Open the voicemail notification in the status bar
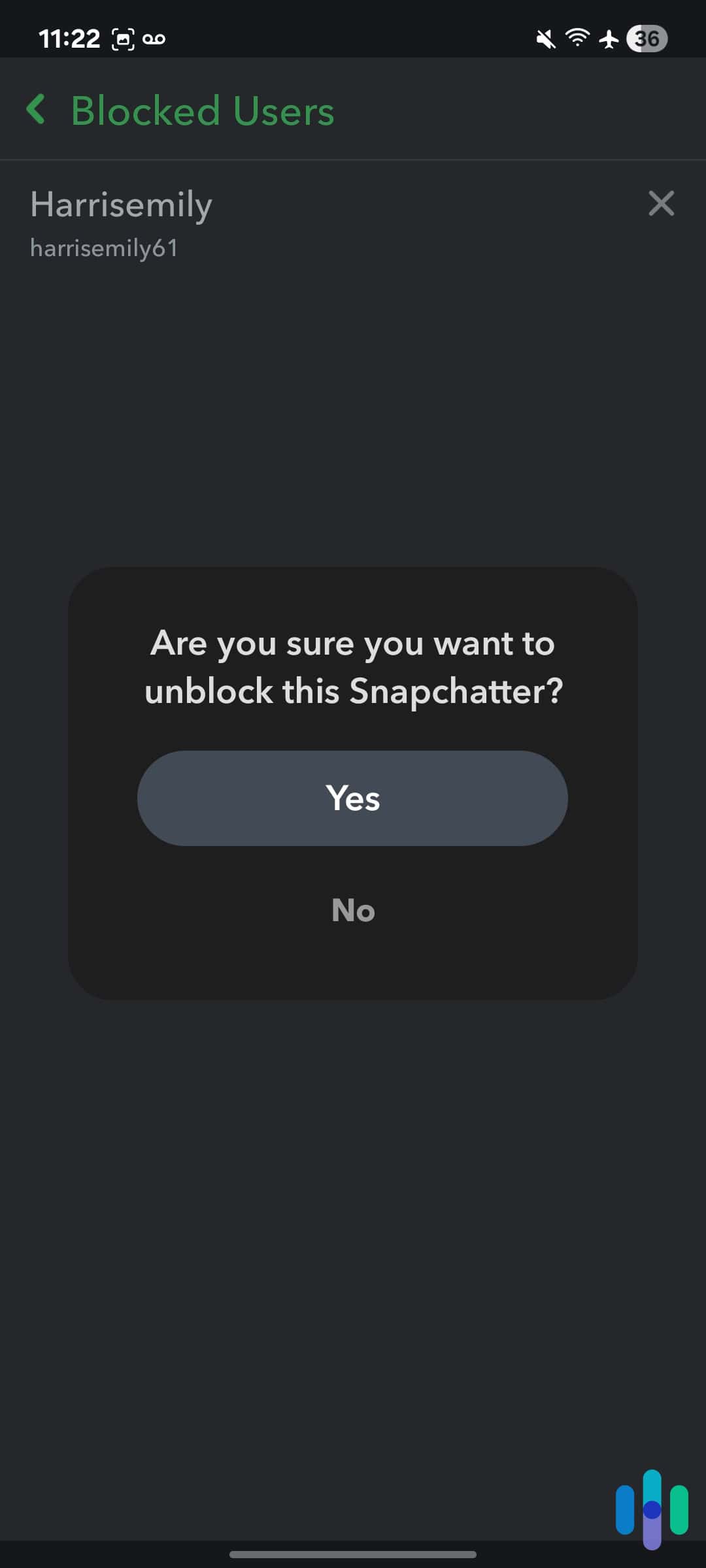This screenshot has width=706, height=1568. (x=155, y=38)
